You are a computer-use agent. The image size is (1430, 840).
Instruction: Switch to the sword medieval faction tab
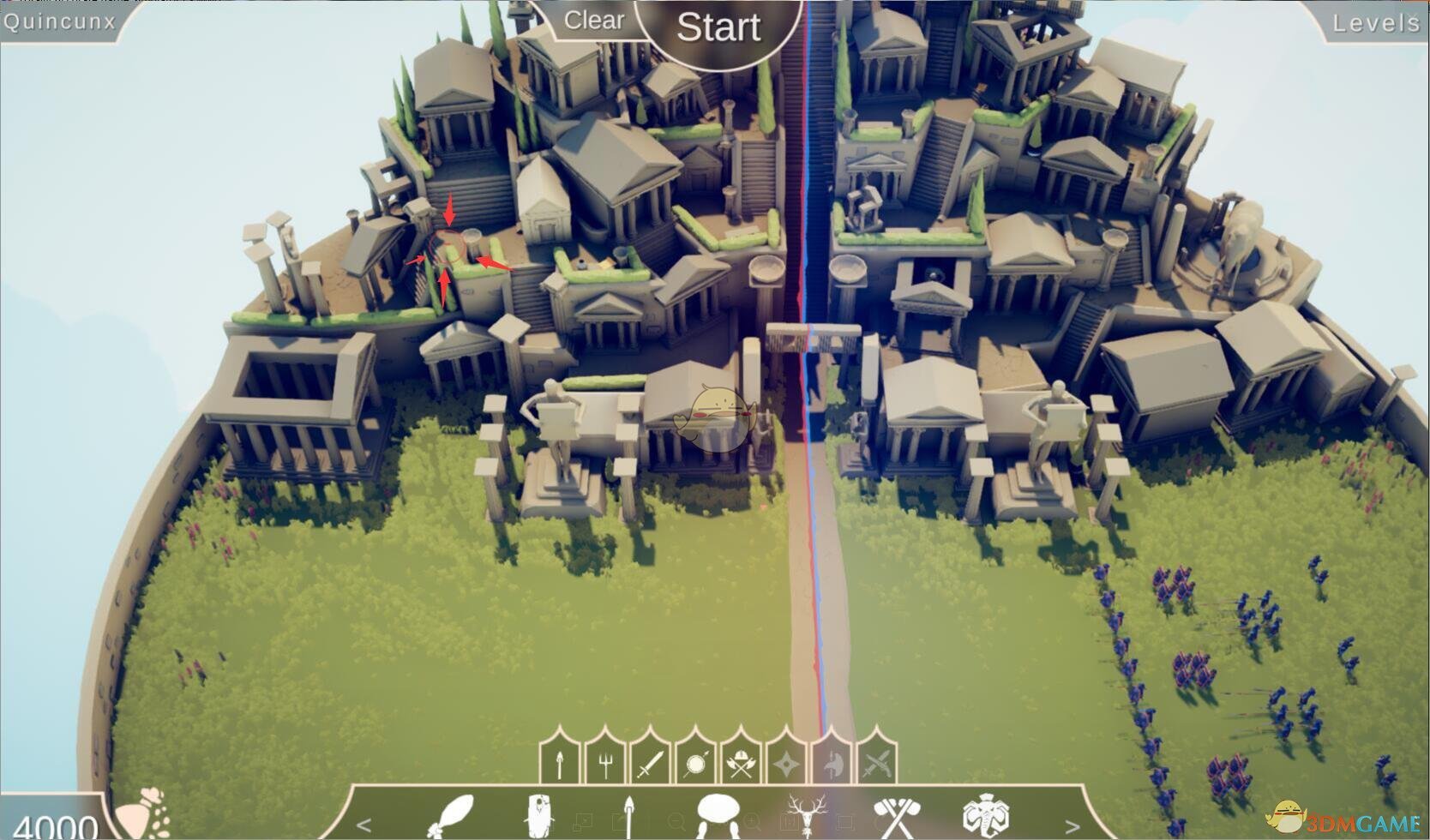pyautogui.click(x=650, y=761)
